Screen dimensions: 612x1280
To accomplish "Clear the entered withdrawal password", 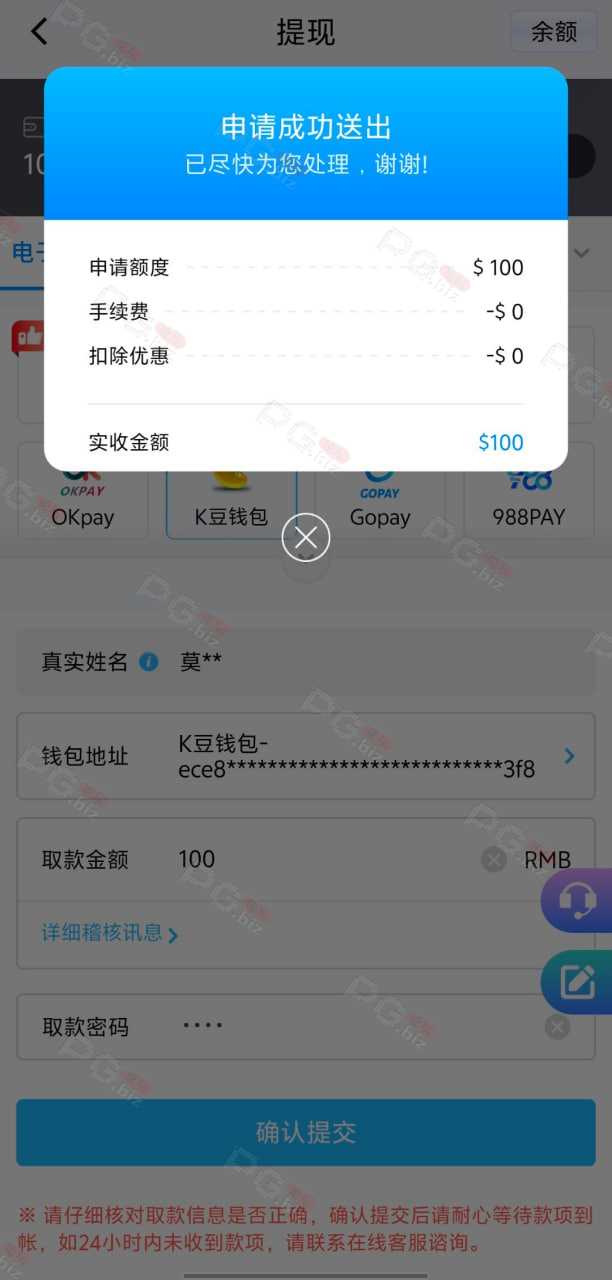I will (558, 1027).
